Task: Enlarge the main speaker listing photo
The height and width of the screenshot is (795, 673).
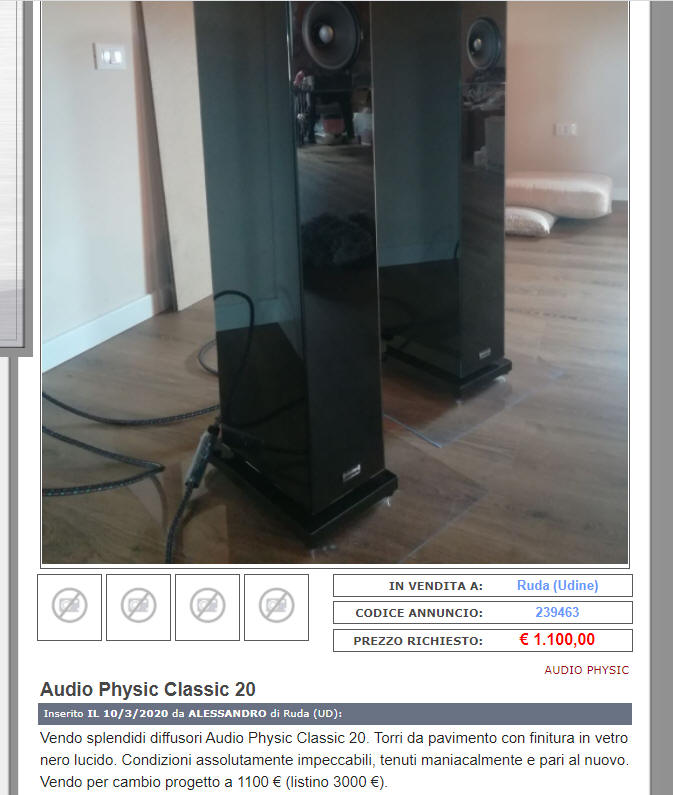Action: [335, 283]
